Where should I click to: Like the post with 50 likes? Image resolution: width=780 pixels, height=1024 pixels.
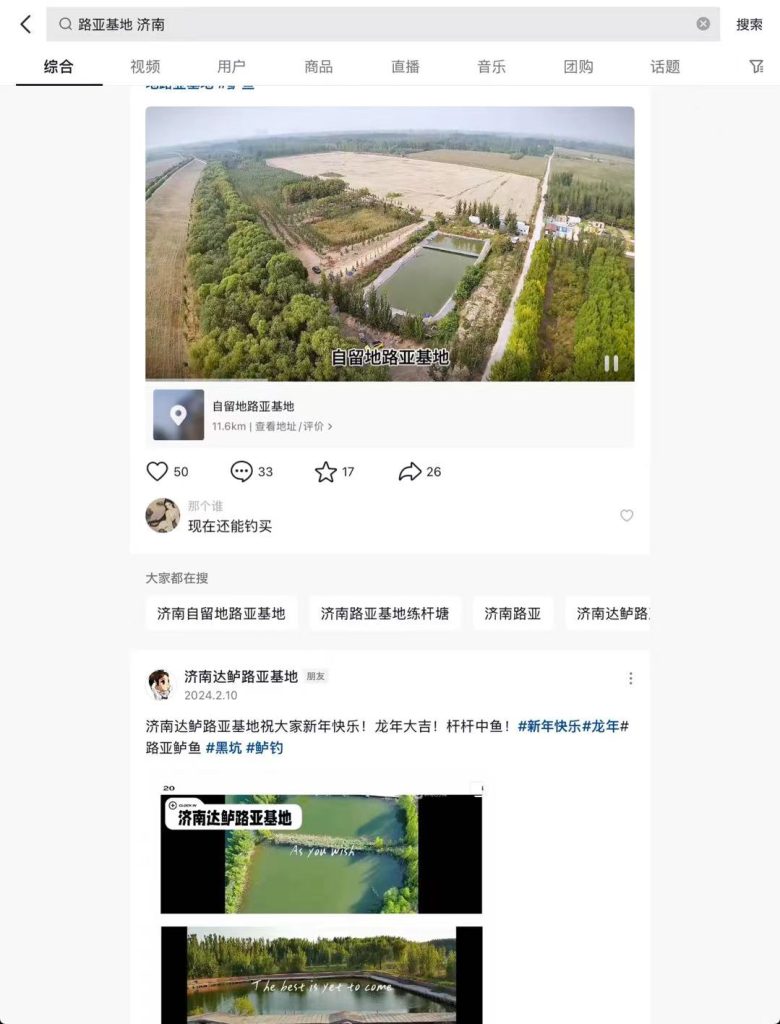tap(158, 472)
